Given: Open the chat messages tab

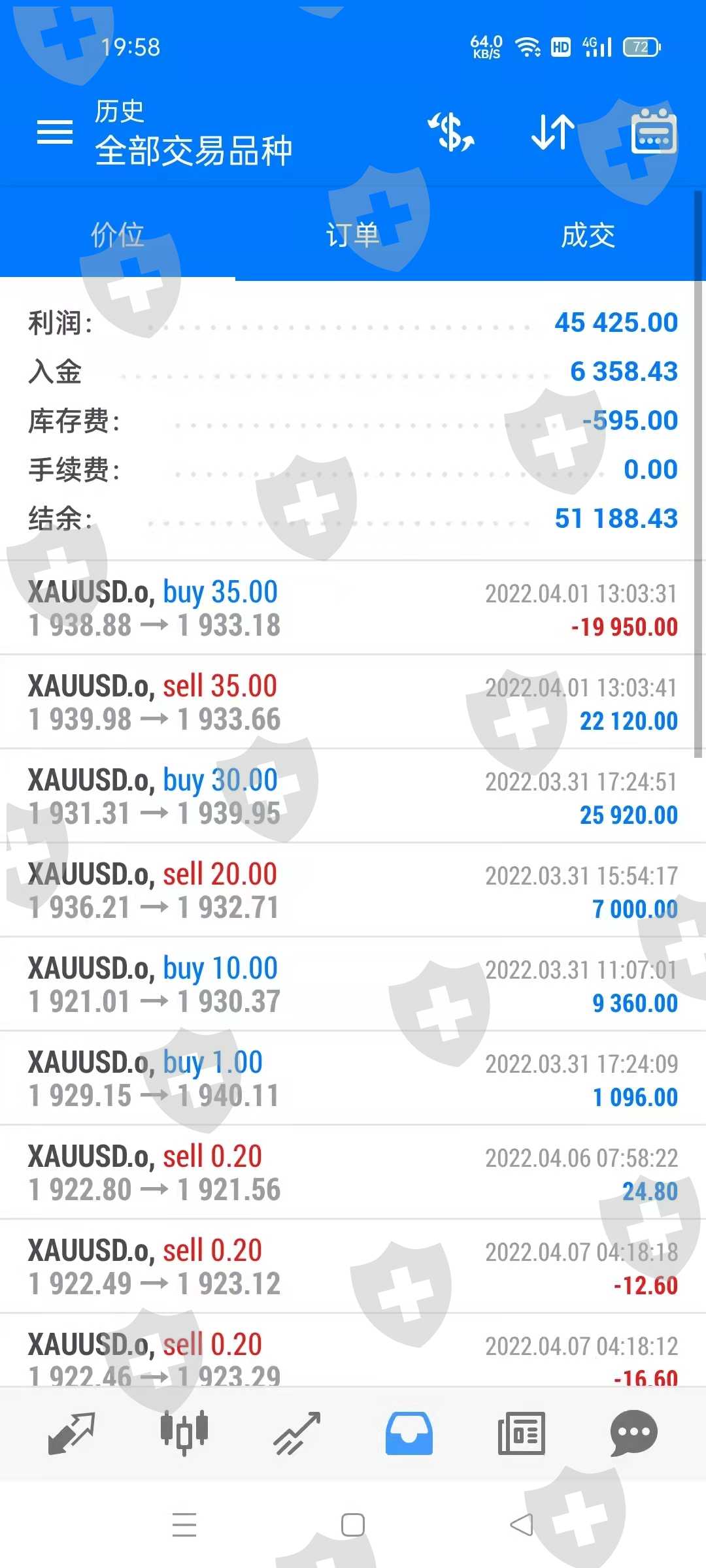Looking at the screenshot, I should click(x=633, y=1433).
